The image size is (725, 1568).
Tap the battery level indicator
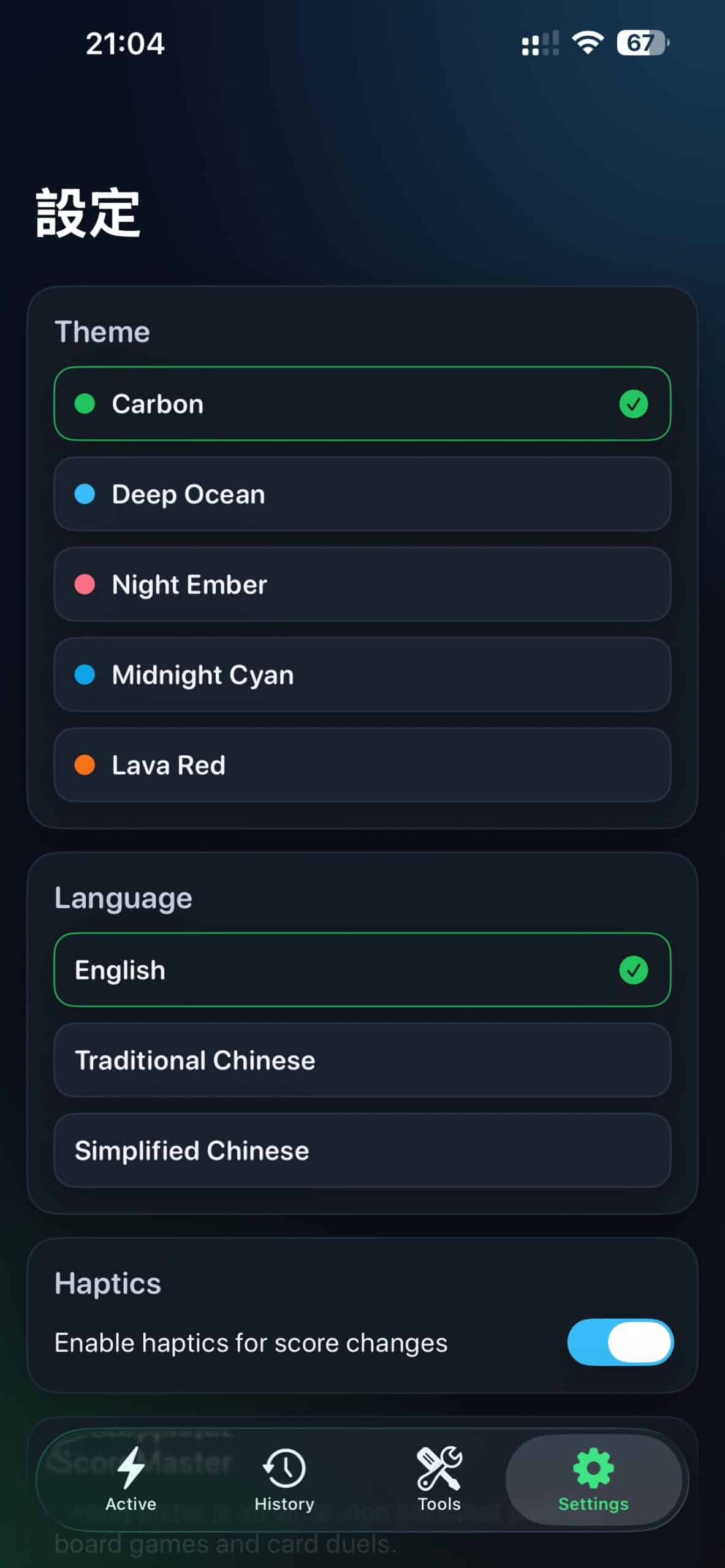coord(641,43)
